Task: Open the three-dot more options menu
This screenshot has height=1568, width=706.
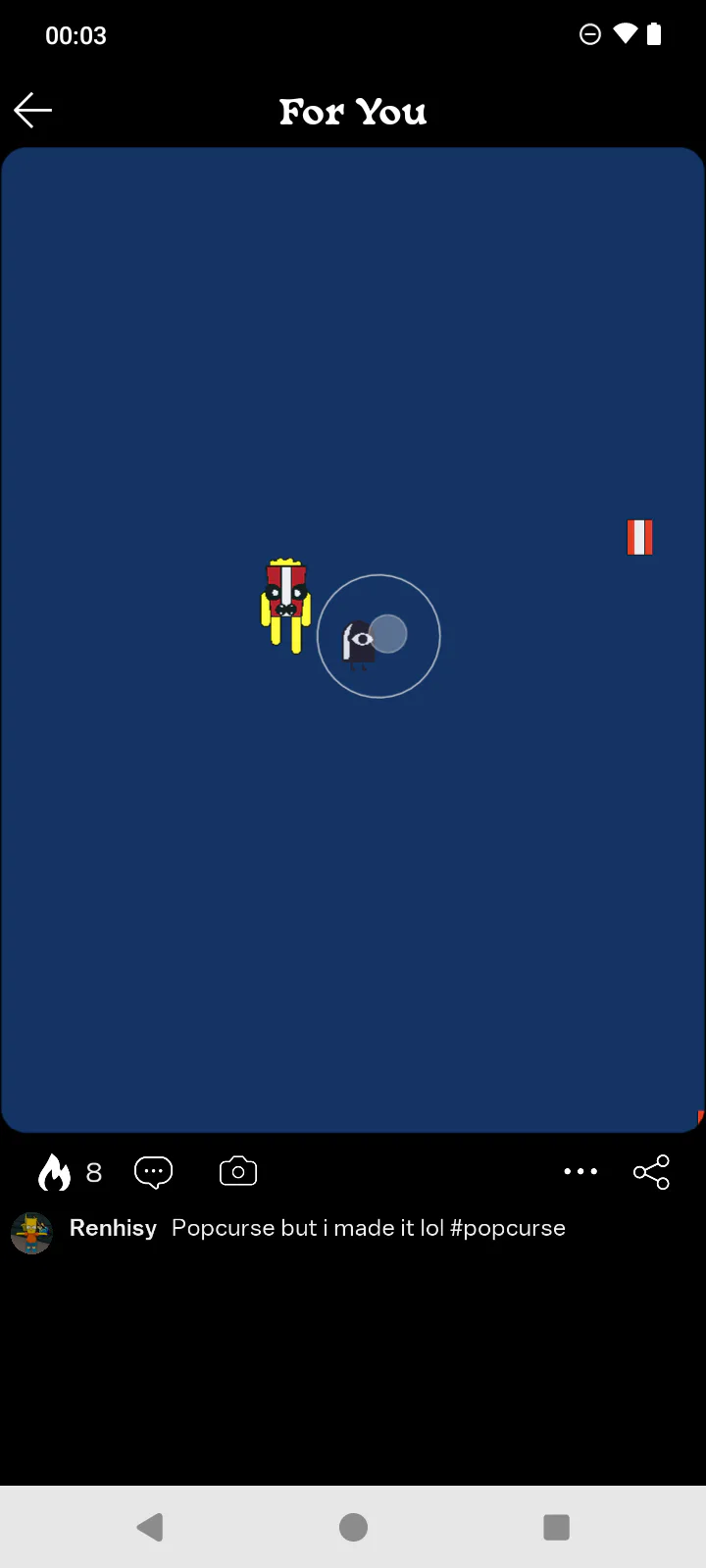Action: click(x=580, y=1171)
